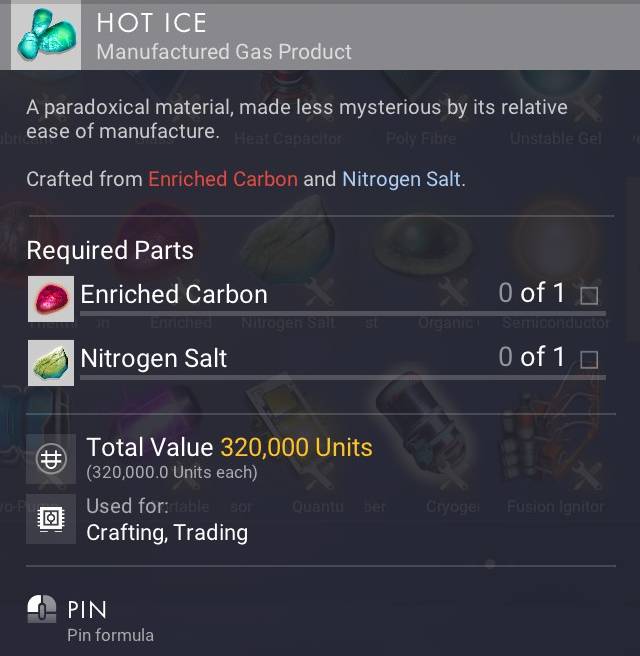Open the Nitrogen Salt required part
This screenshot has width=640, height=656.
[154, 359]
